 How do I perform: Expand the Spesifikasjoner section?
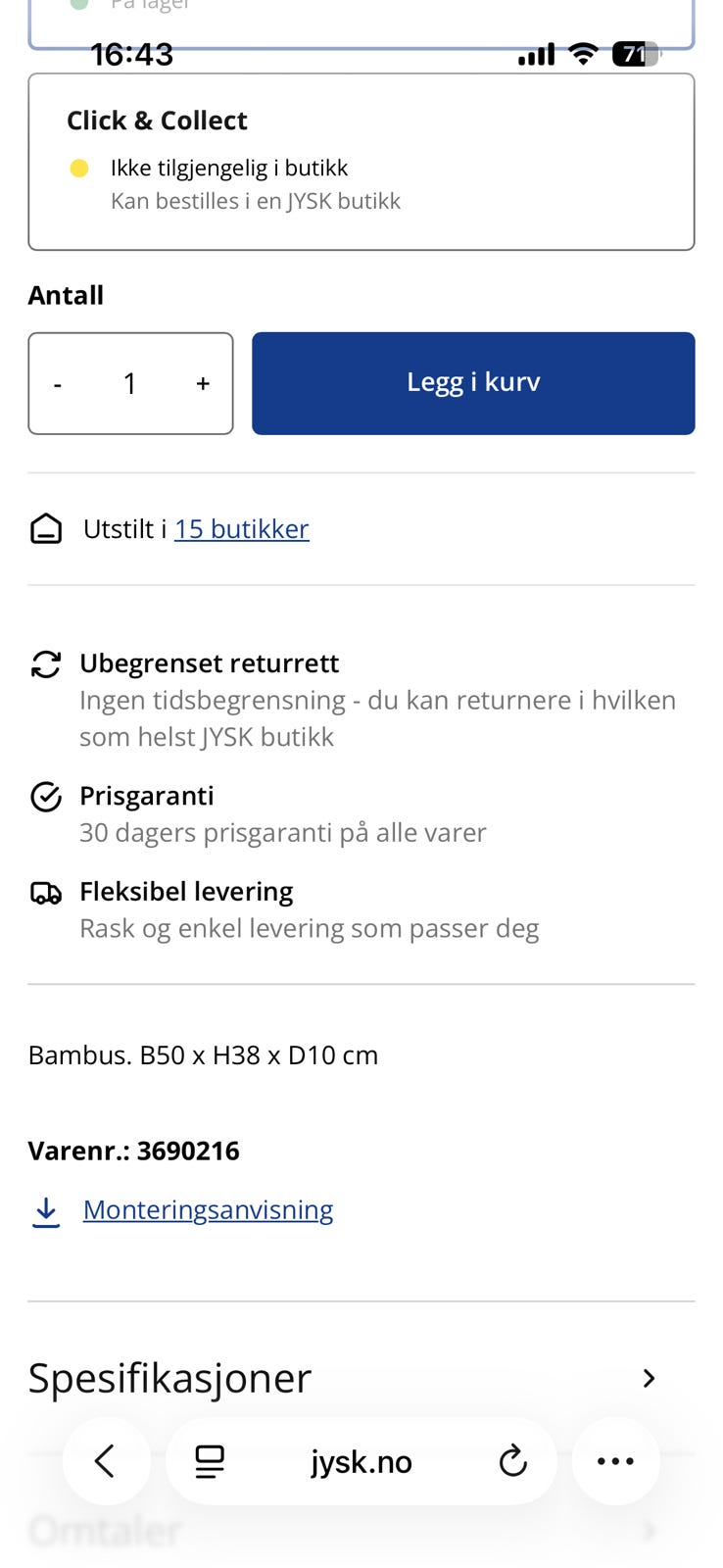click(361, 1378)
